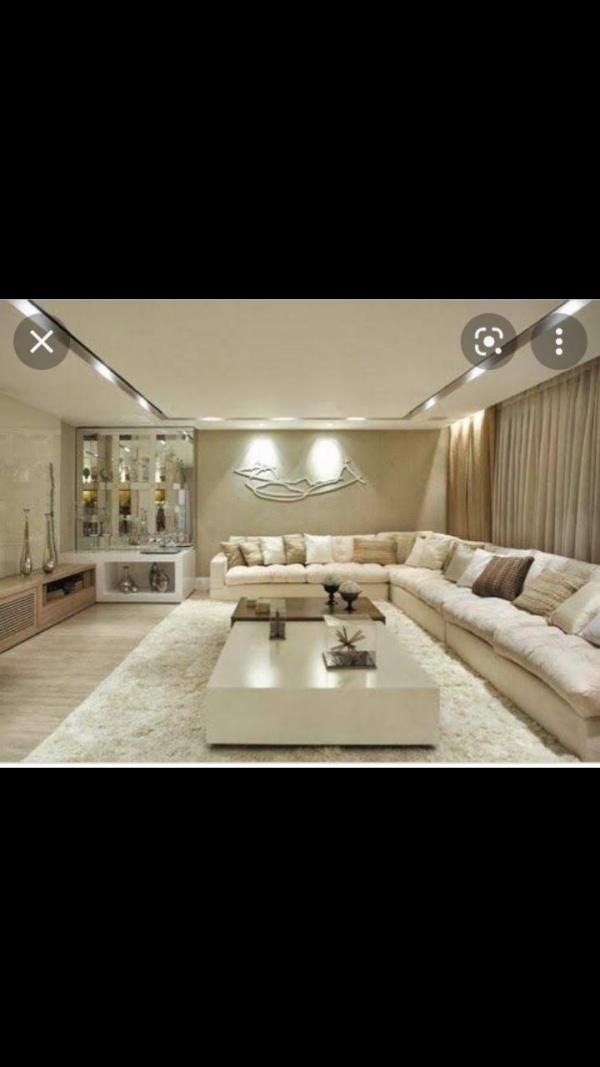
Task: Close the image viewer
Action: (x=41, y=342)
